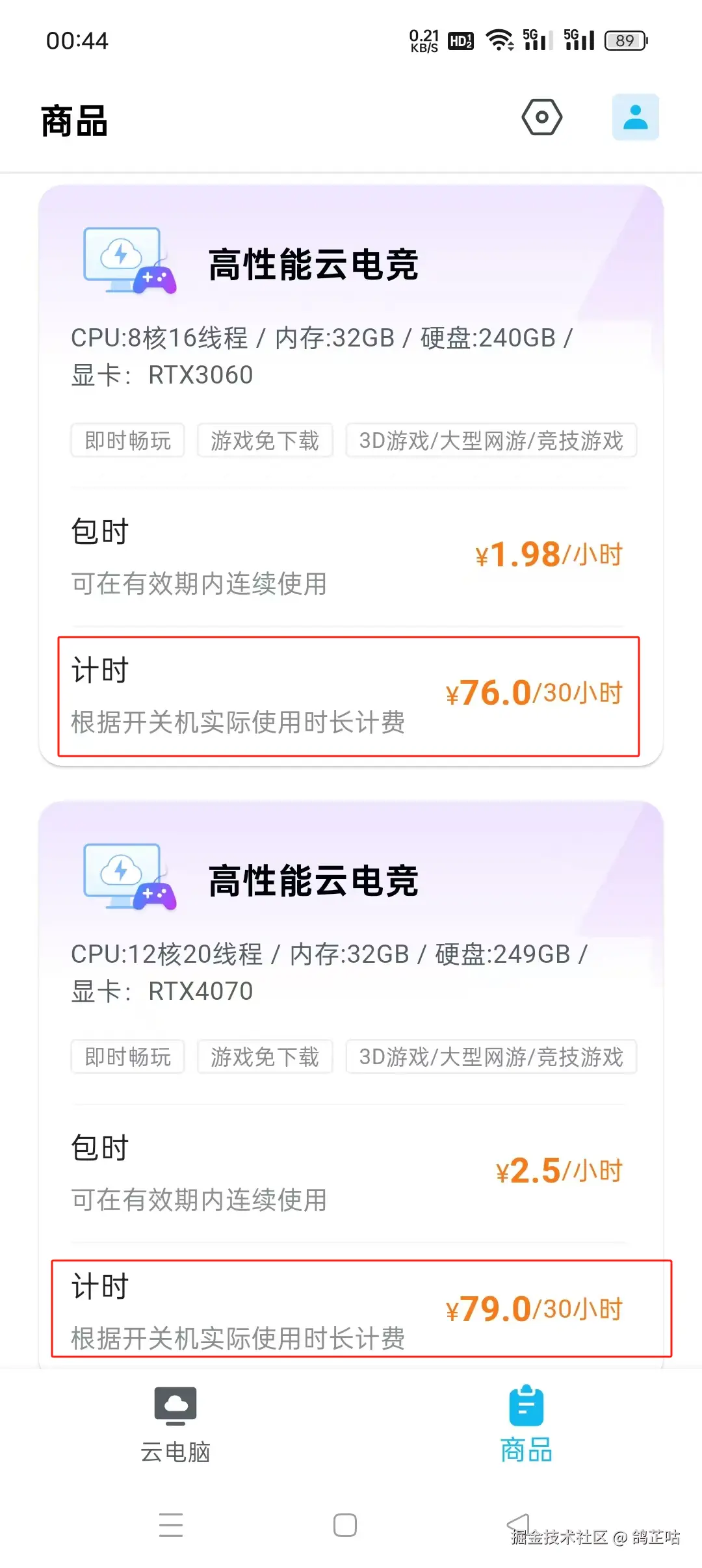Select 计时 plan priced ¥76.0/30小时
Screen dimensions: 702x1568
coord(348,696)
